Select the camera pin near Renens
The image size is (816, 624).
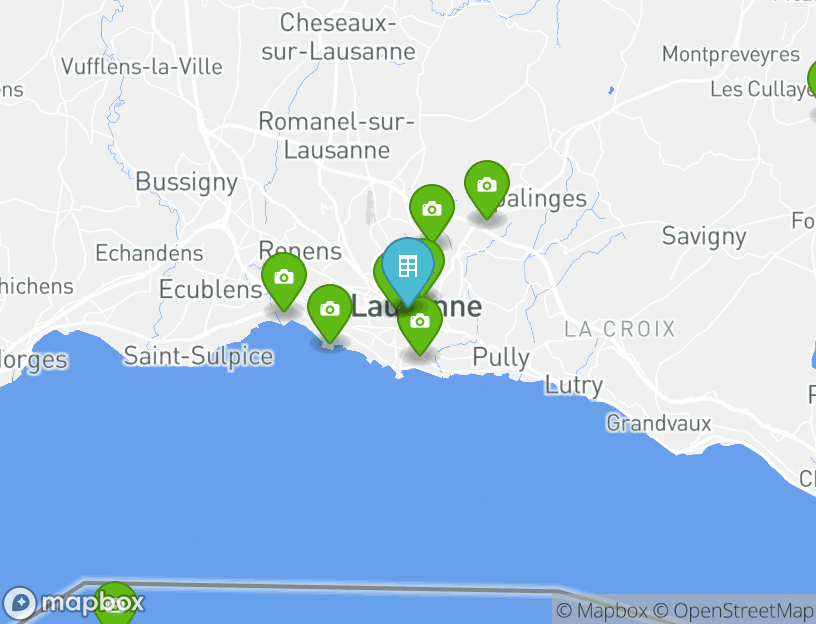tap(284, 278)
